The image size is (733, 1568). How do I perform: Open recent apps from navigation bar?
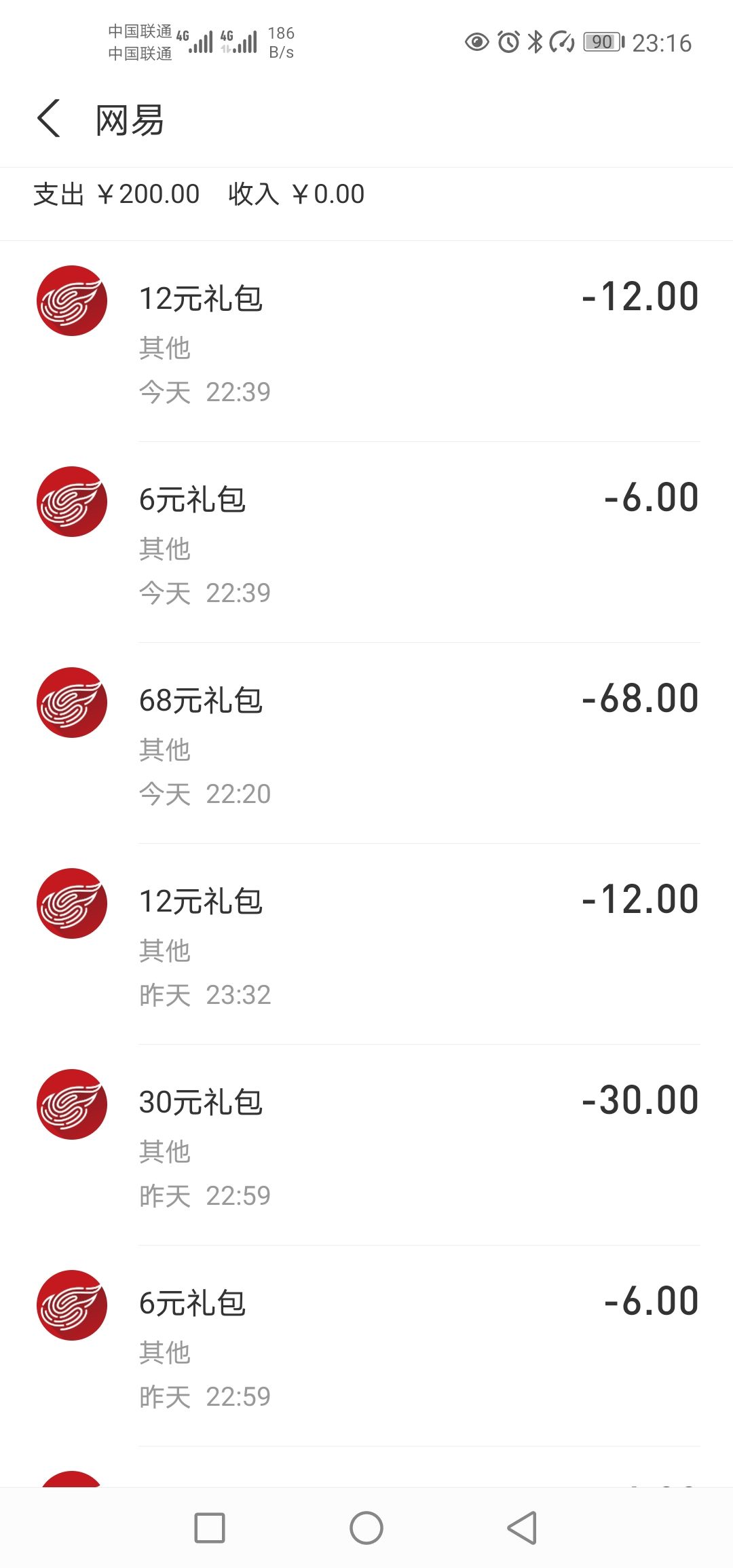pos(210,1528)
